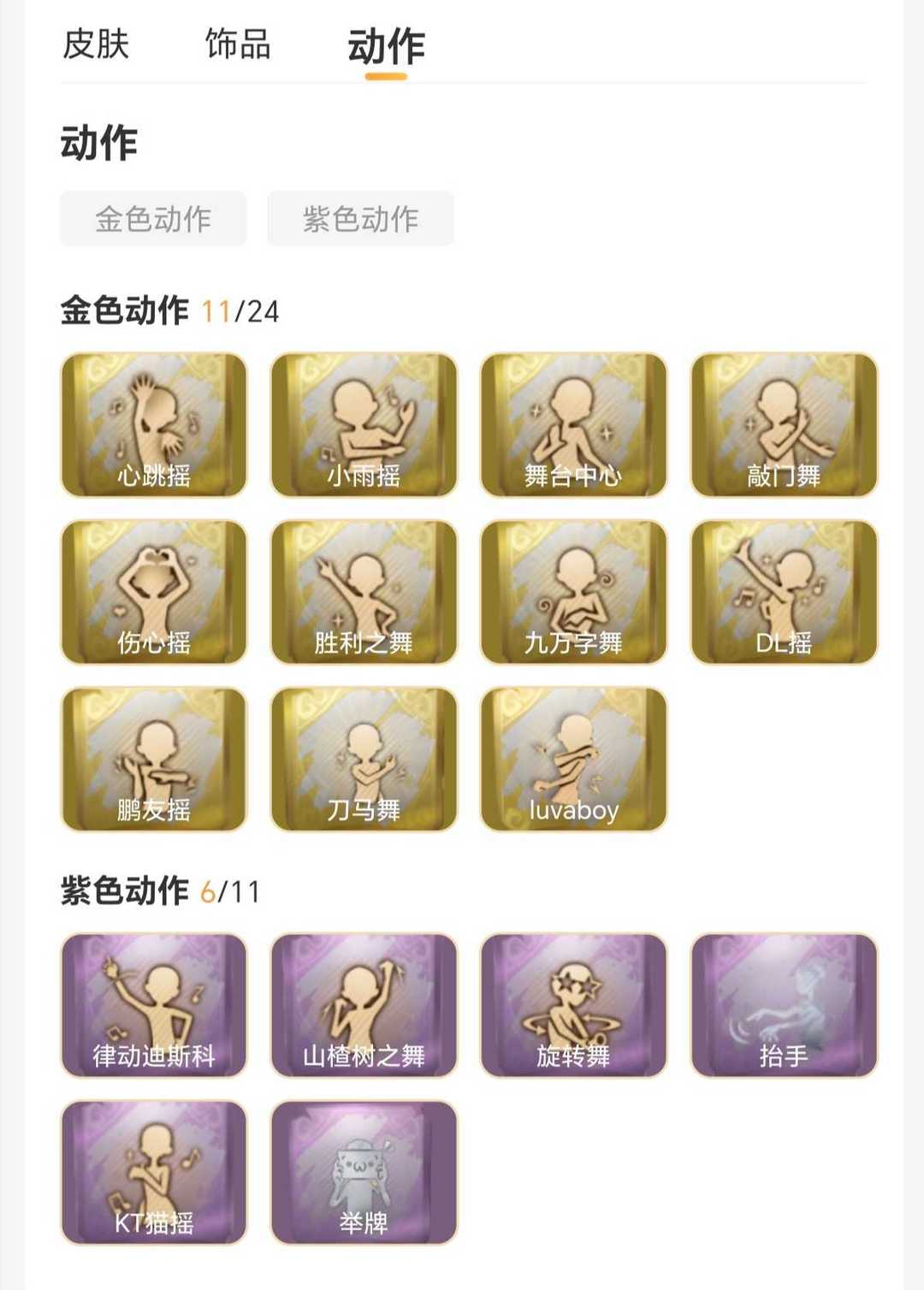Tap the DL摇 action tile
924x1290 pixels.
(x=784, y=592)
